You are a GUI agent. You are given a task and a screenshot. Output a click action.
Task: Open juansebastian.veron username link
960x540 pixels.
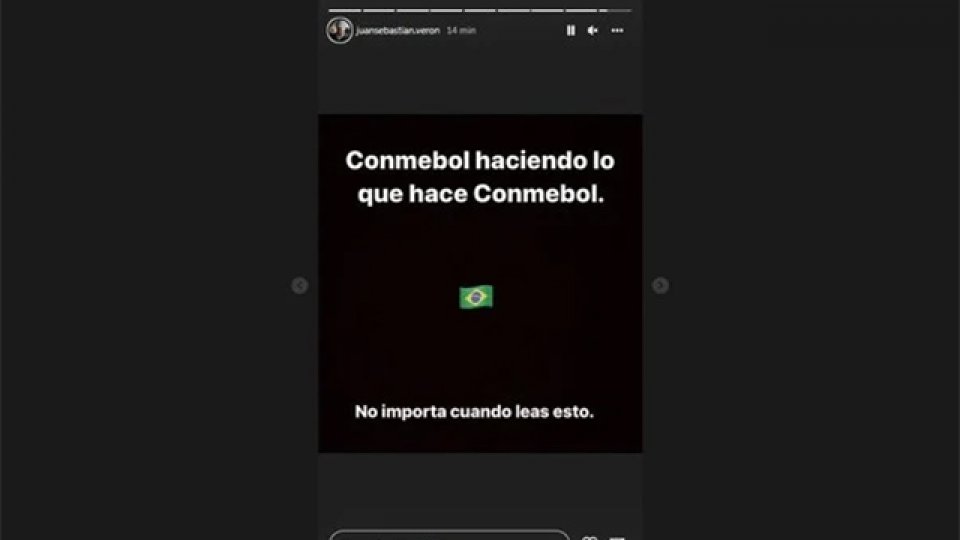pos(398,31)
